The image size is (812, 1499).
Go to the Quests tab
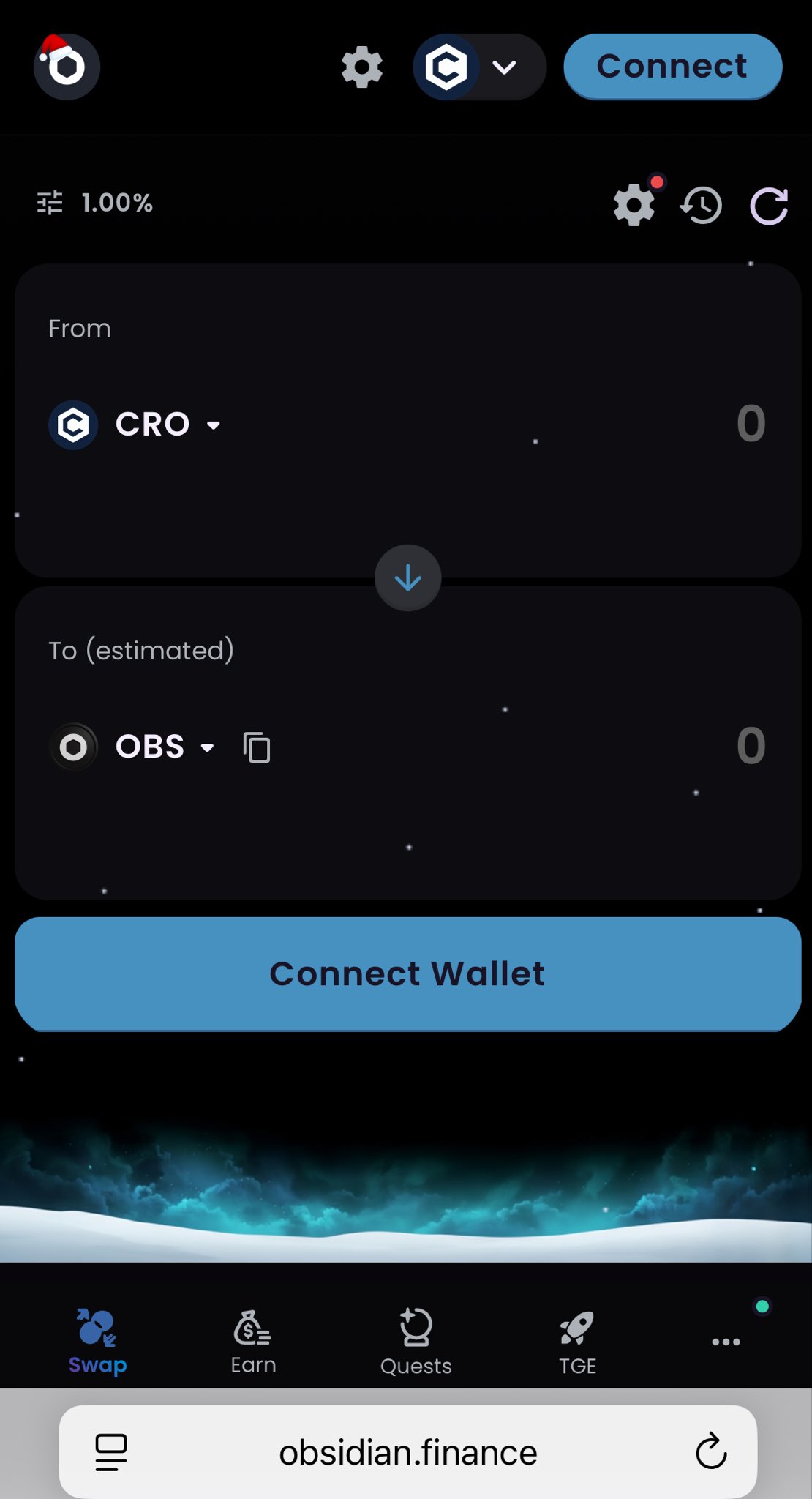pos(416,1342)
